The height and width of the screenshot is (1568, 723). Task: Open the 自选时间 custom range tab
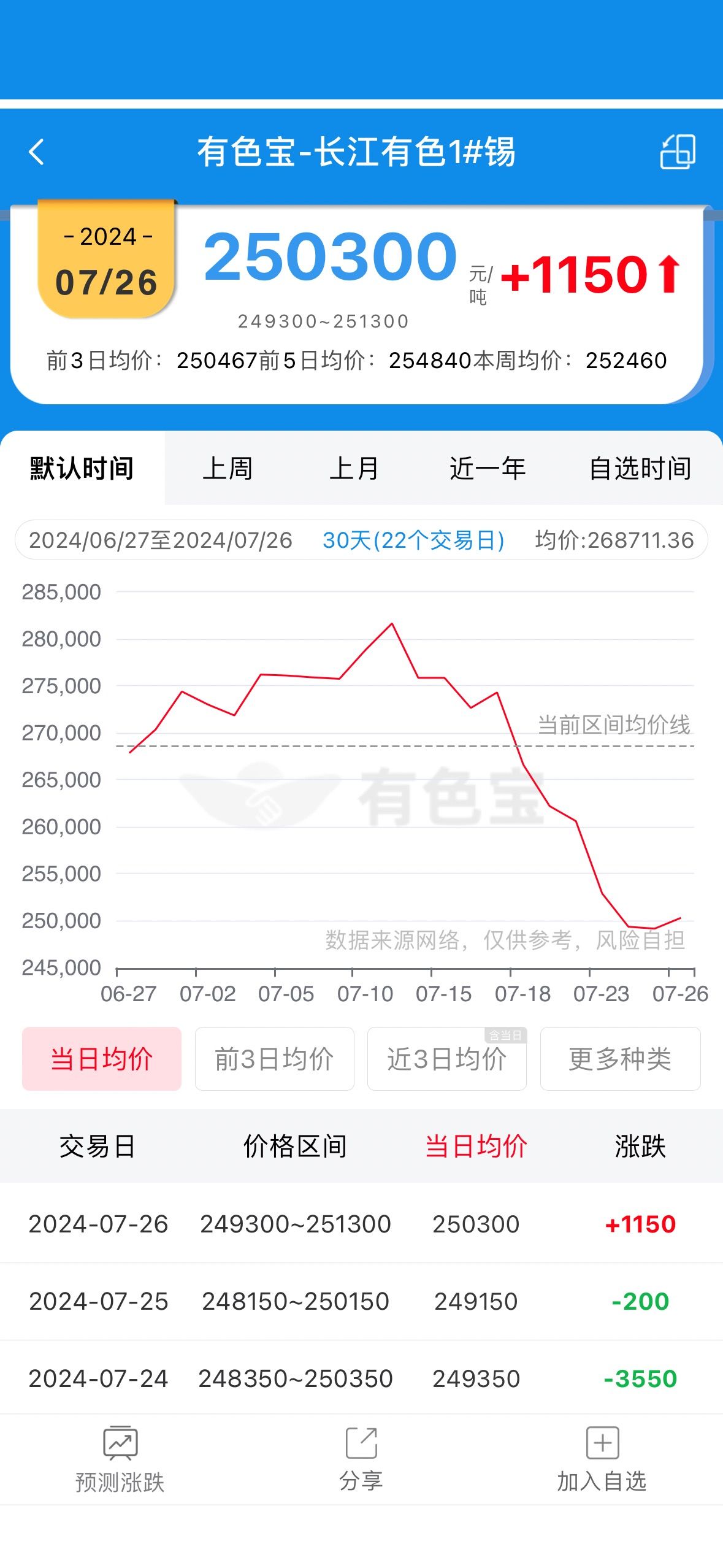point(640,469)
